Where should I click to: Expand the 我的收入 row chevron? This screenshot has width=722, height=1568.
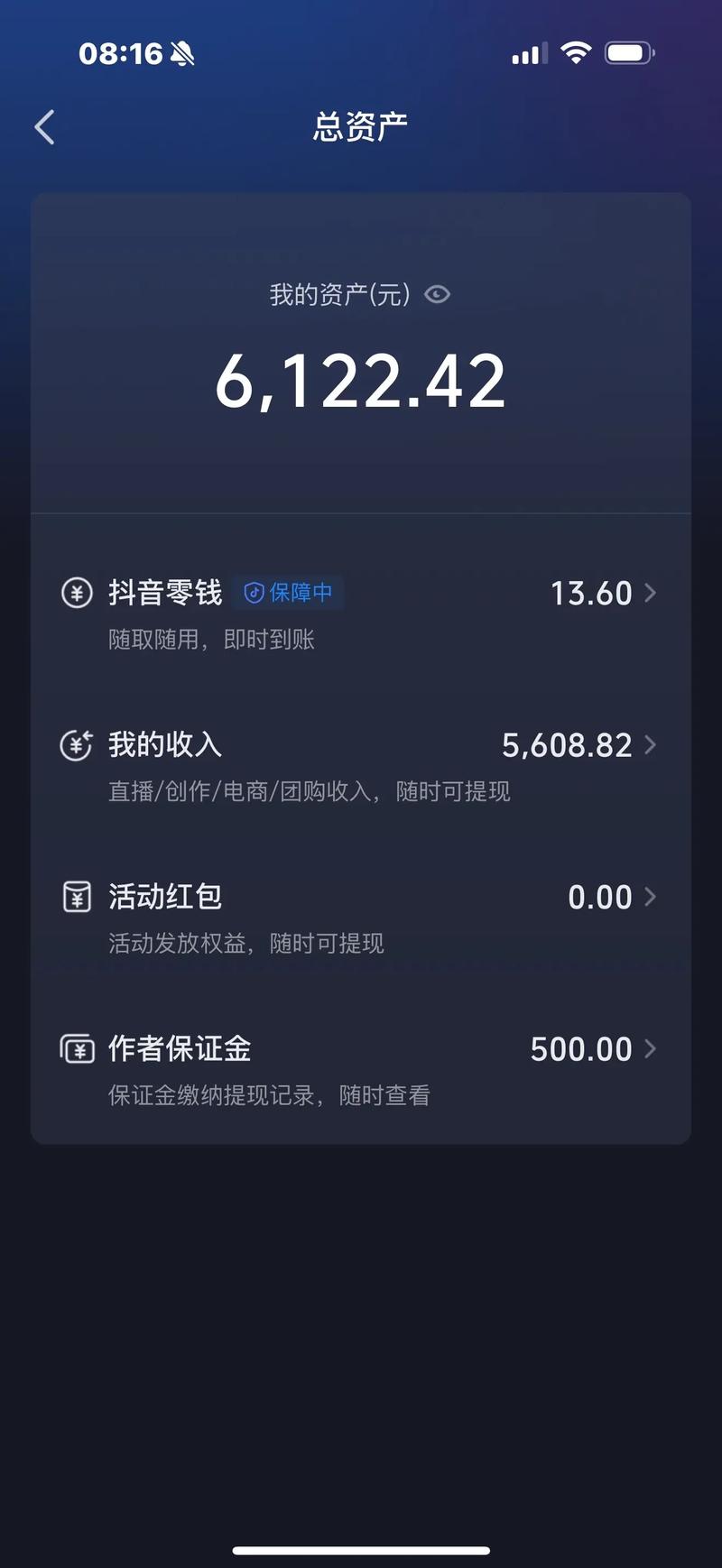click(x=651, y=744)
